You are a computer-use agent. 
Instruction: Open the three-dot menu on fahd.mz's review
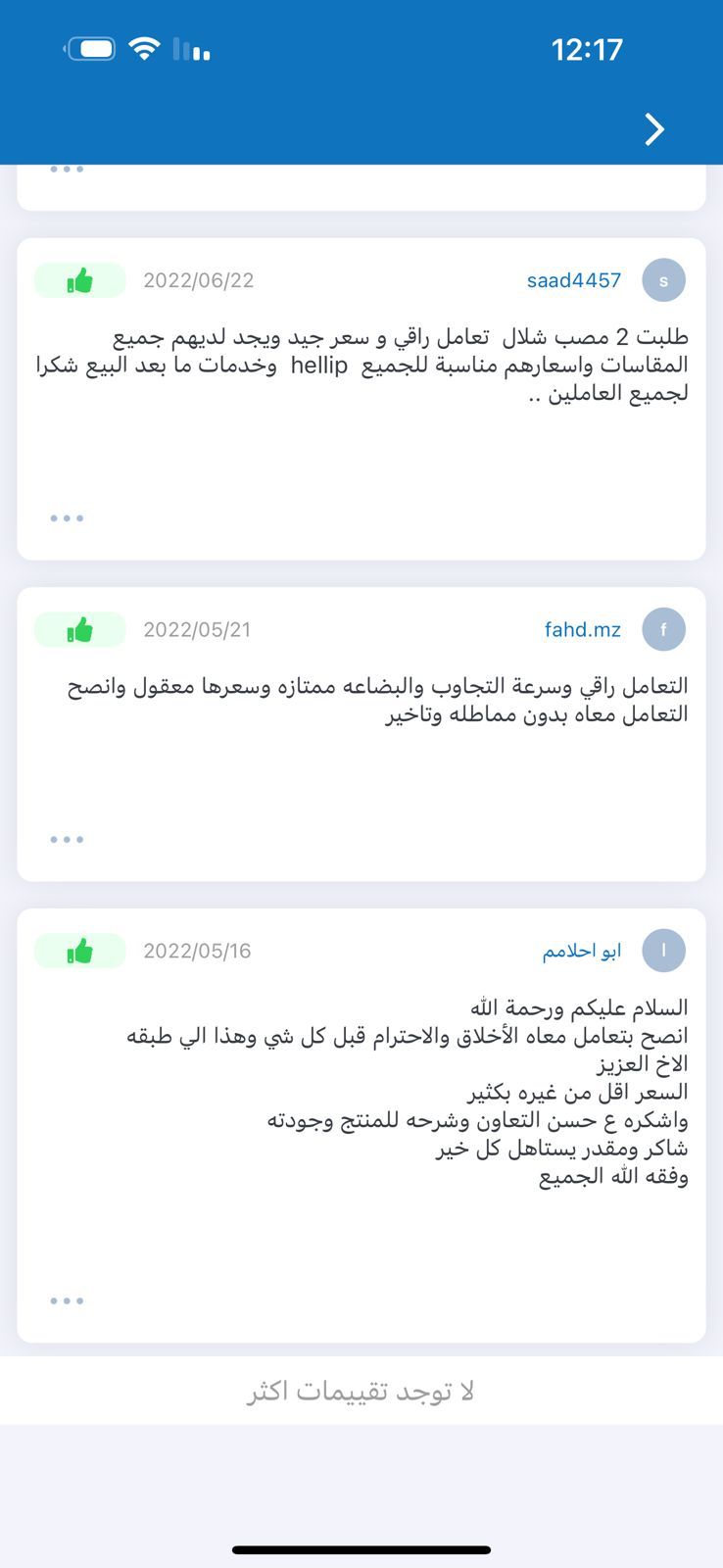click(x=67, y=840)
